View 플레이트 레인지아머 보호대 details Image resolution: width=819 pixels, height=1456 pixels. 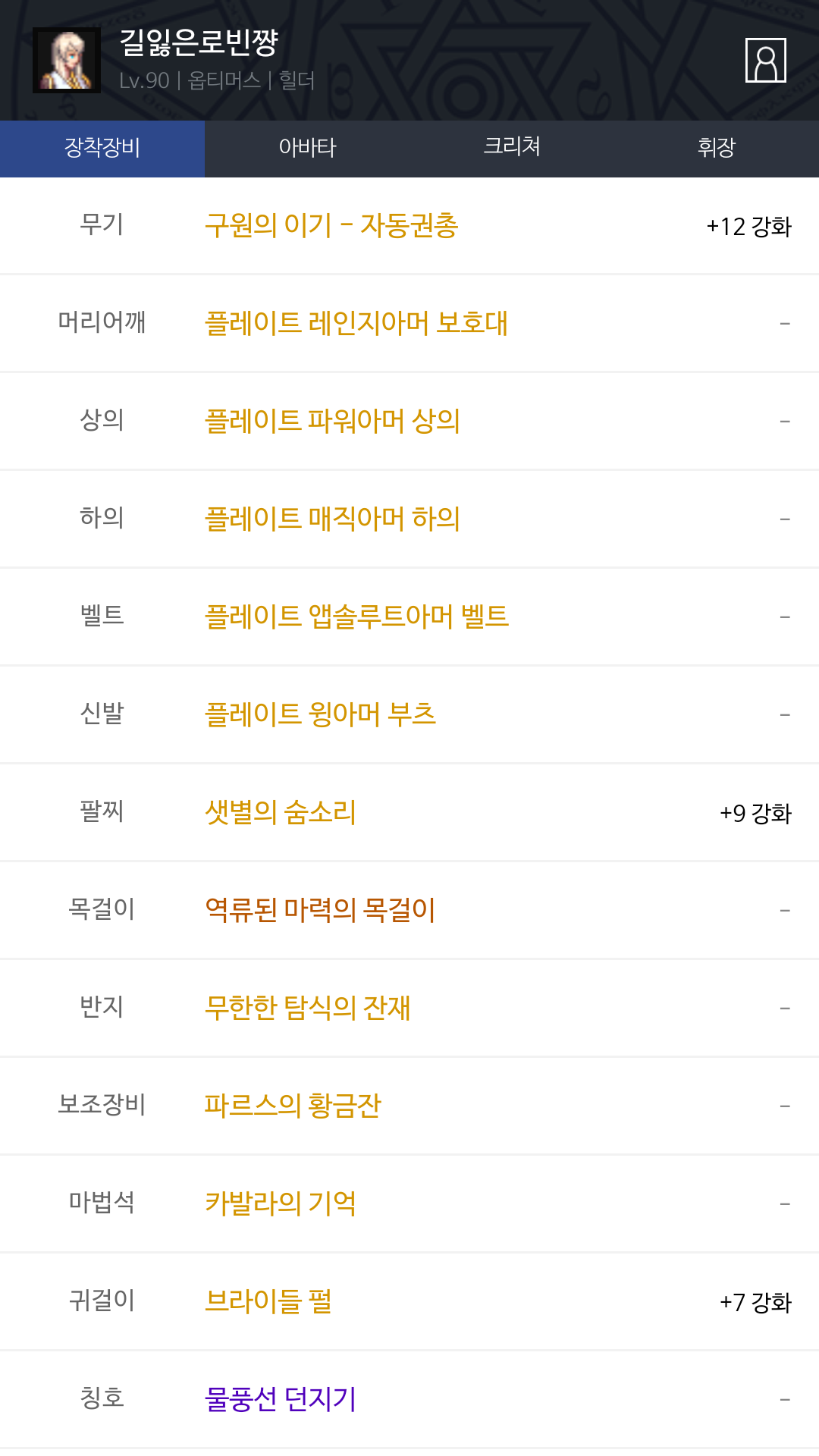pos(356,324)
